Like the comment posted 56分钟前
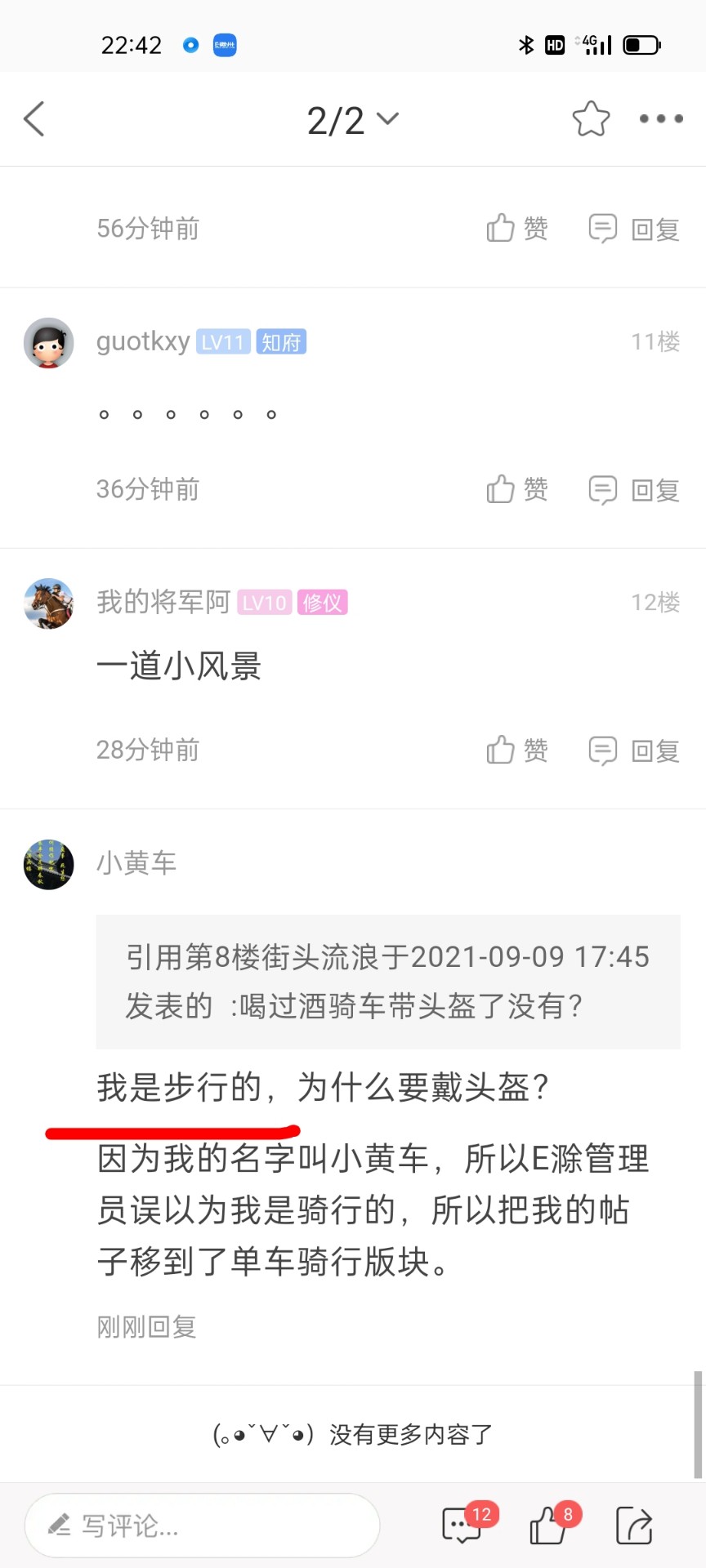Image resolution: width=706 pixels, height=1568 pixels. pyautogui.click(x=517, y=229)
